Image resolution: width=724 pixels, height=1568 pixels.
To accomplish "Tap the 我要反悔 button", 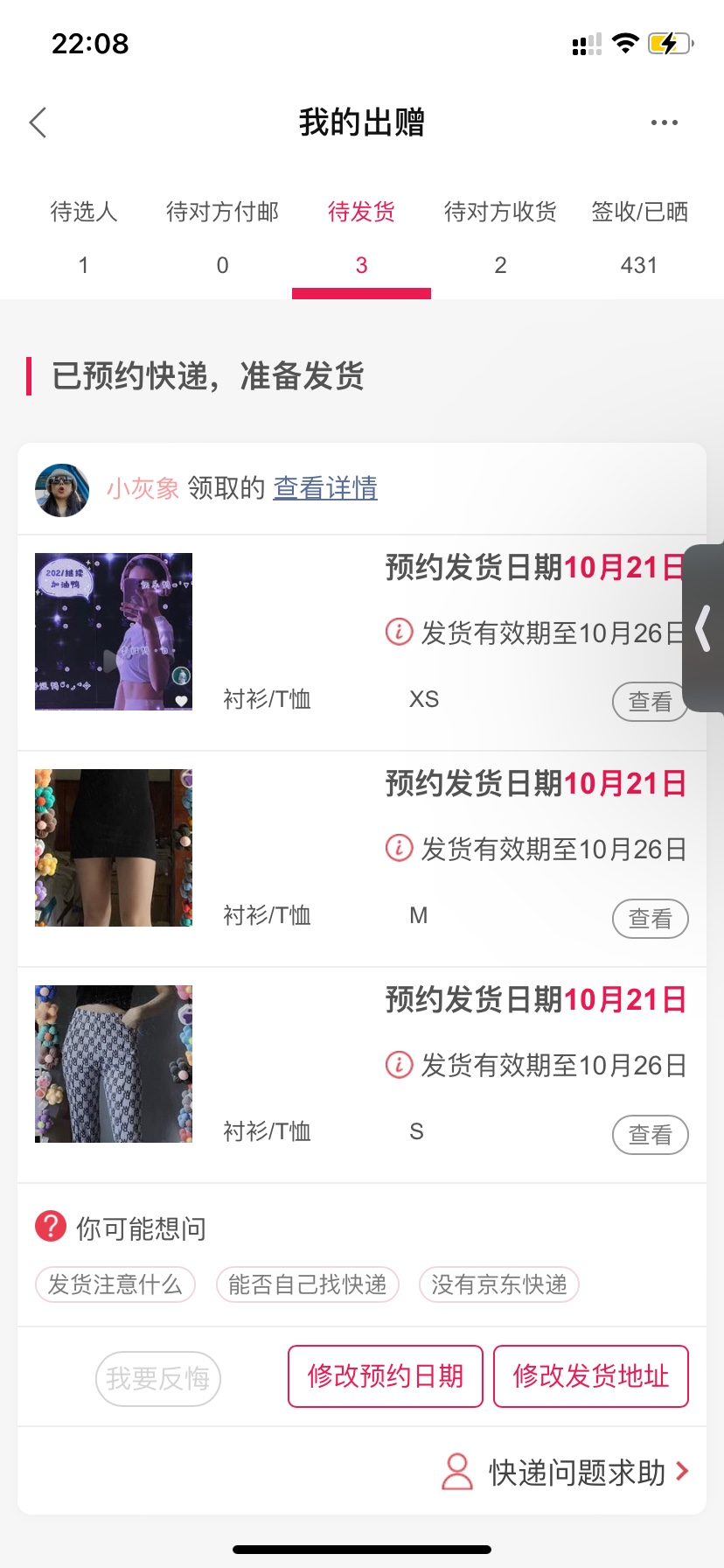I will click(x=158, y=1379).
